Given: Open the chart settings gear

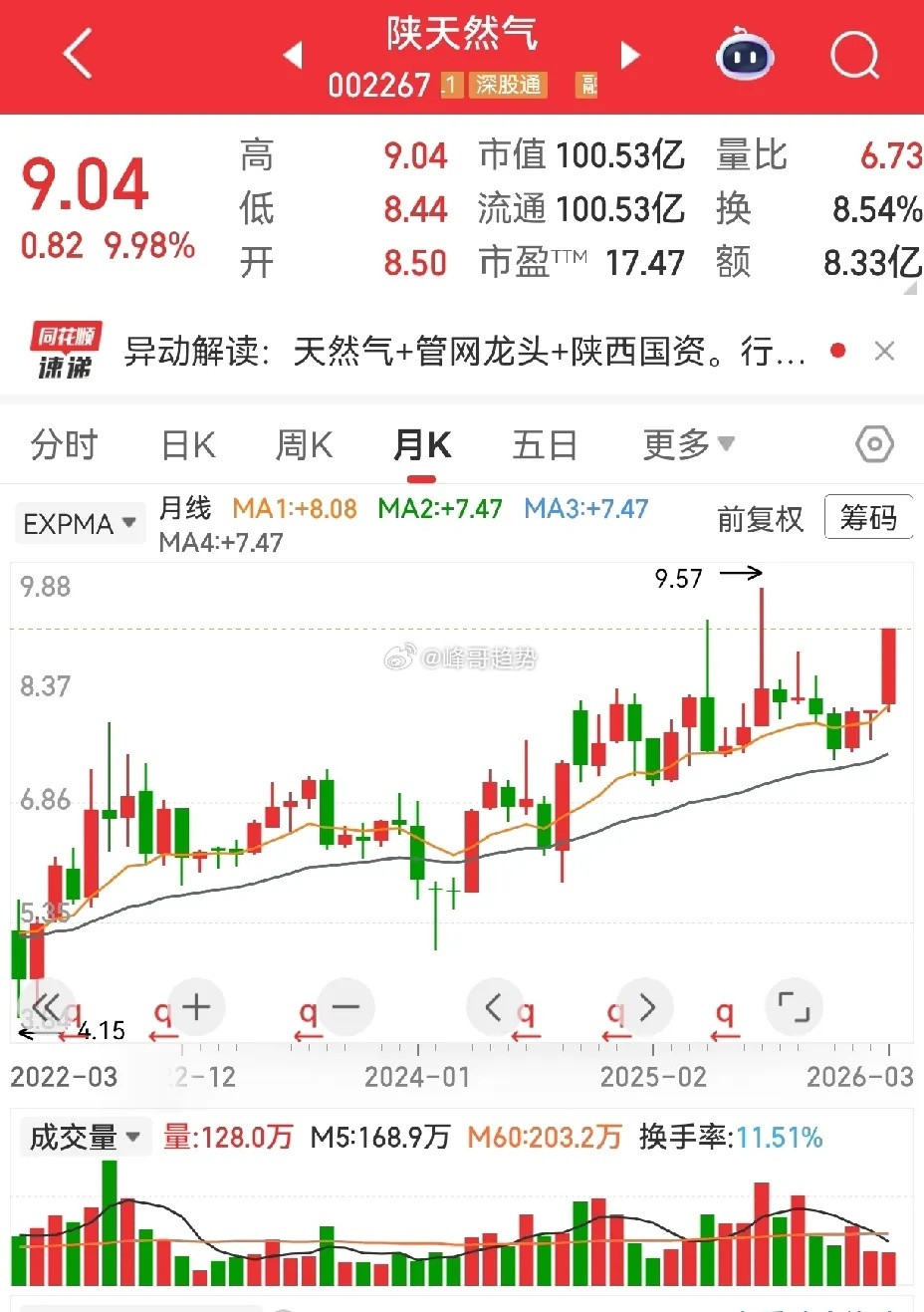Looking at the screenshot, I should 873,444.
